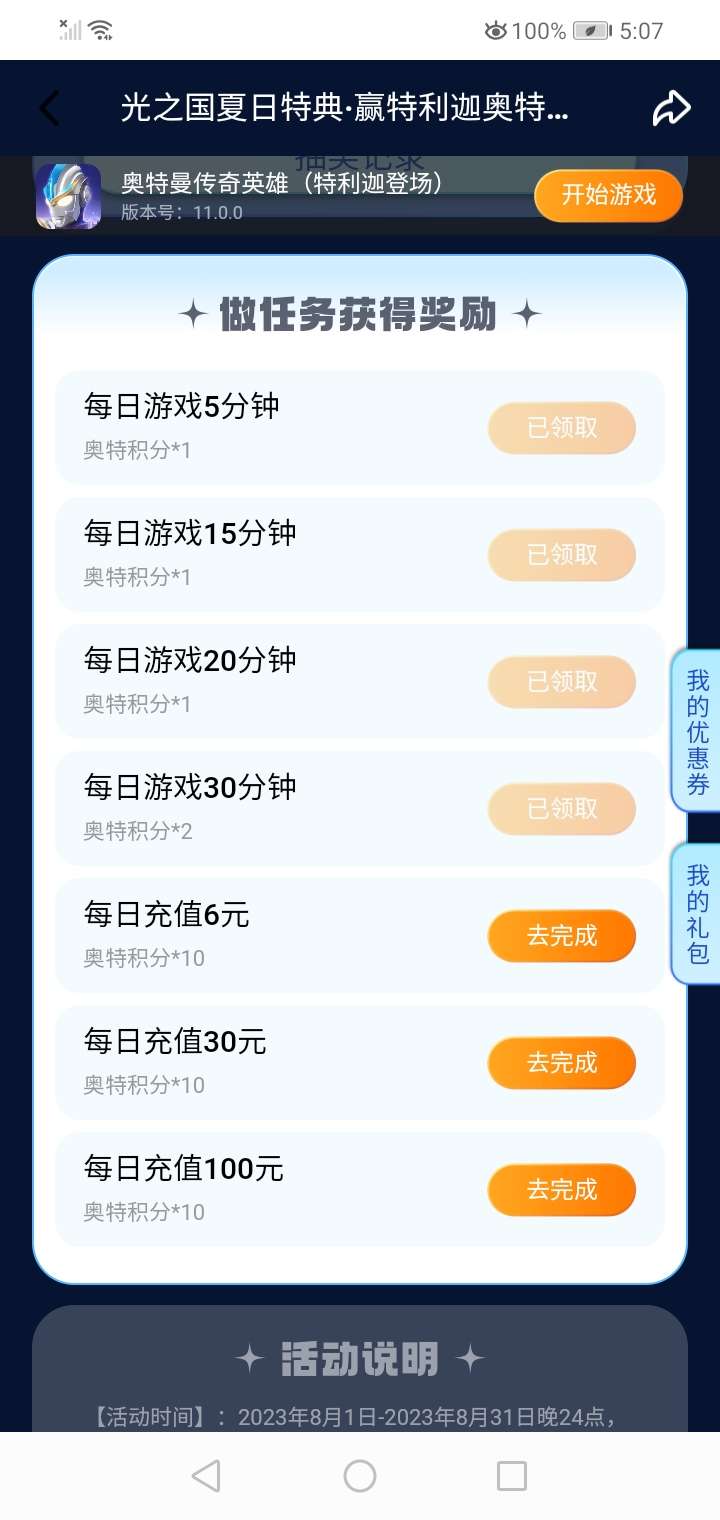Tap the system recent apps button

(511, 1476)
